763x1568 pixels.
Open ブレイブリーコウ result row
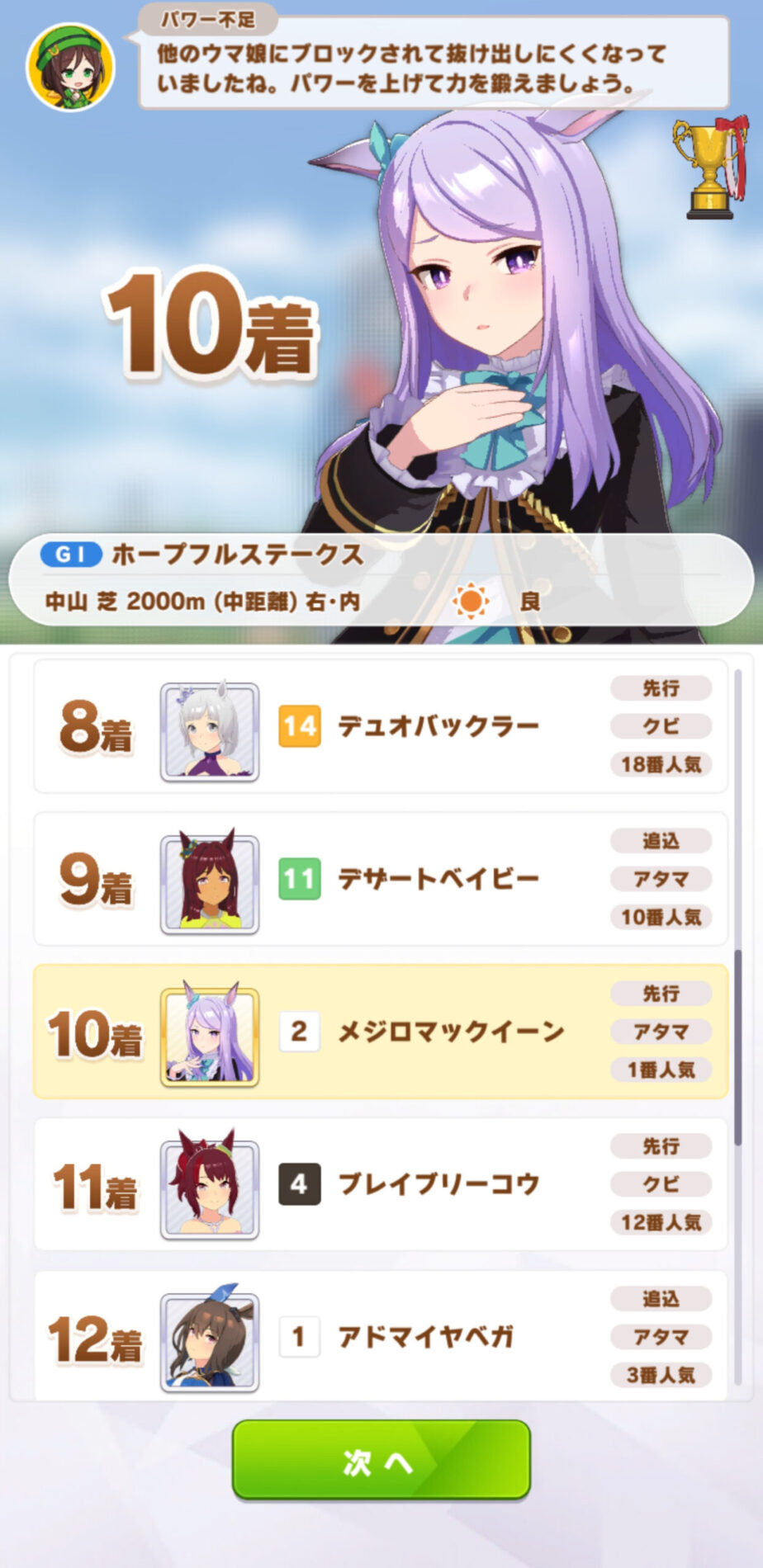380,1185
